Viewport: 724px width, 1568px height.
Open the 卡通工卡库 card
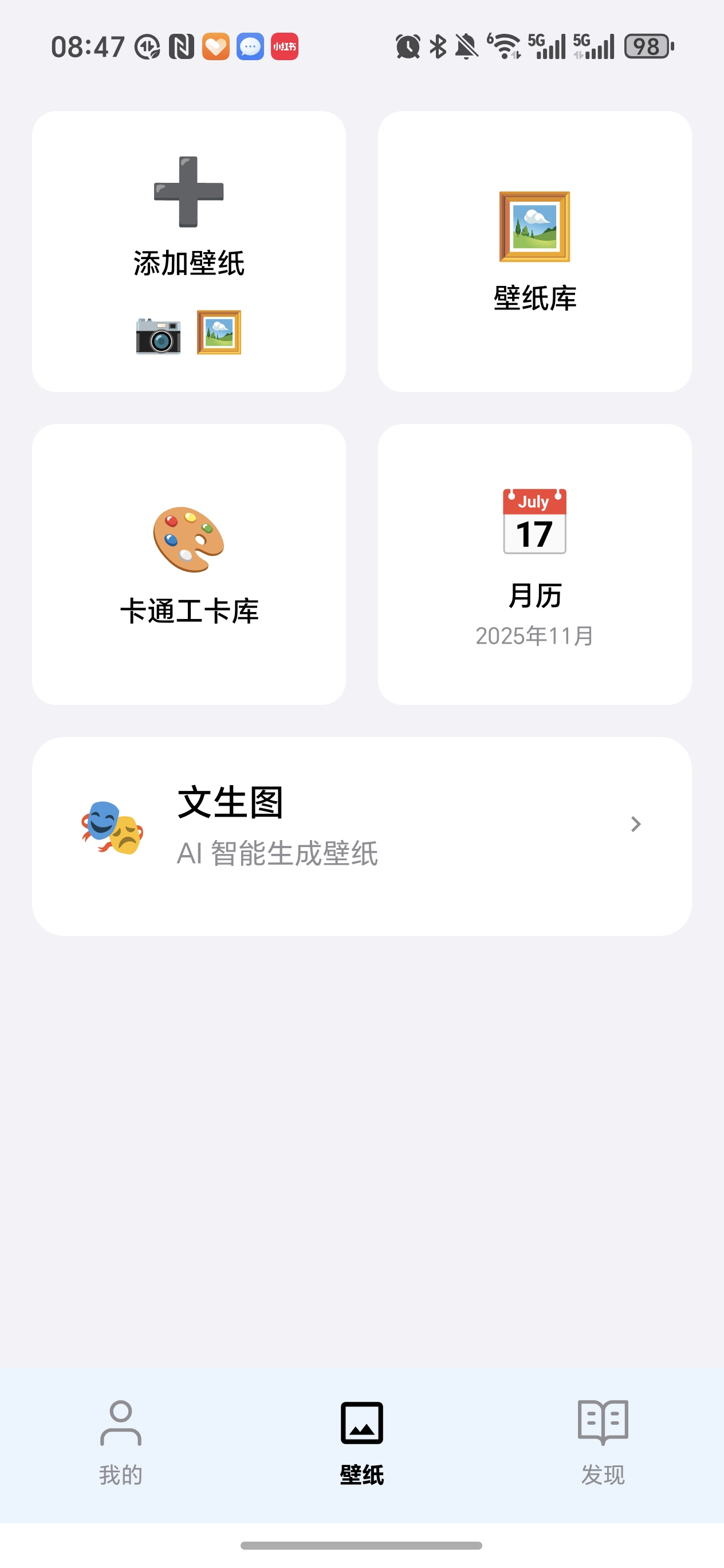(190, 565)
